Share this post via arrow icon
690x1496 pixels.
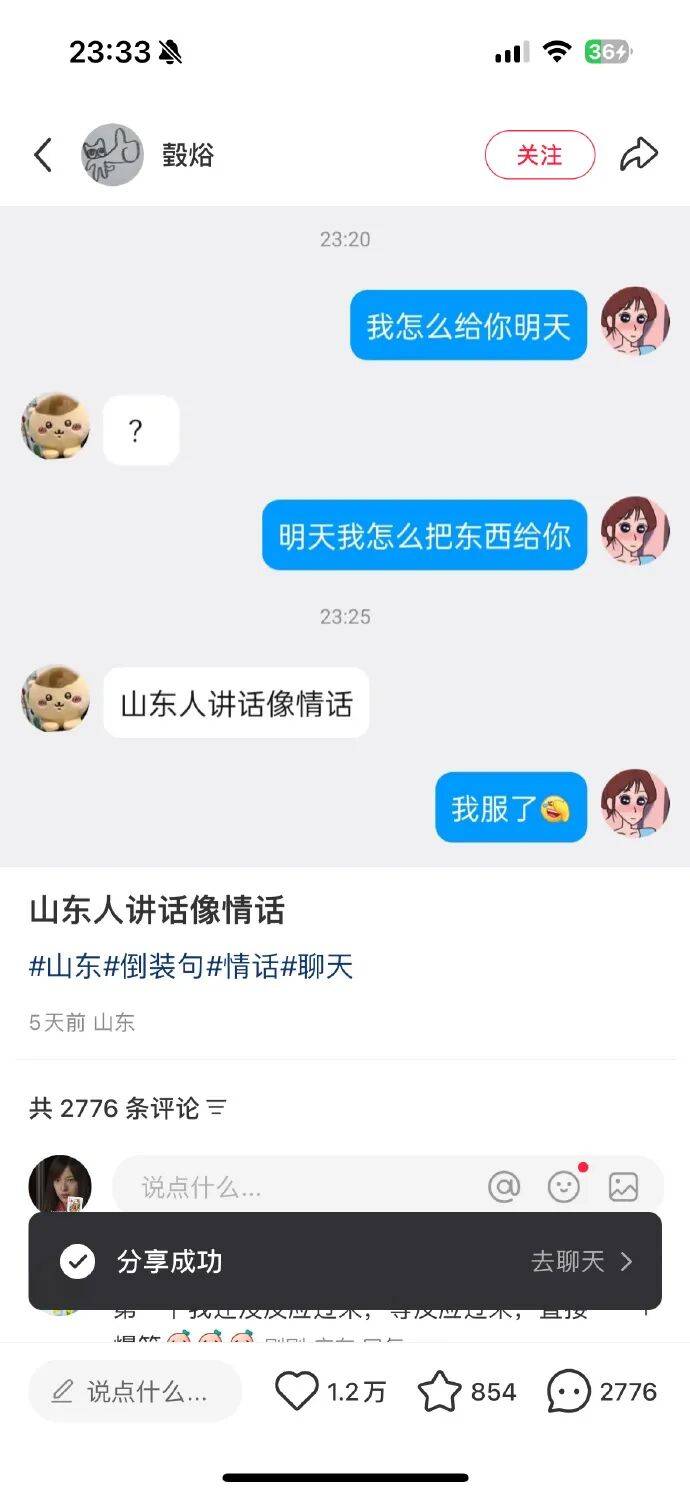638,155
